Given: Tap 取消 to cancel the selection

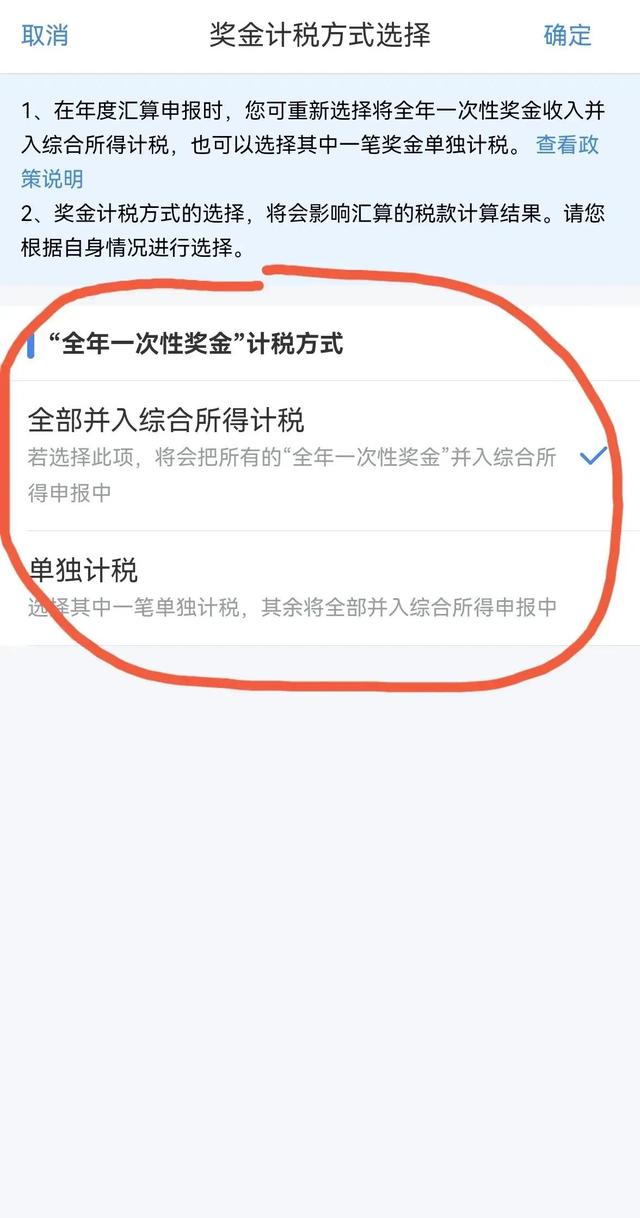Looking at the screenshot, I should 45,35.
